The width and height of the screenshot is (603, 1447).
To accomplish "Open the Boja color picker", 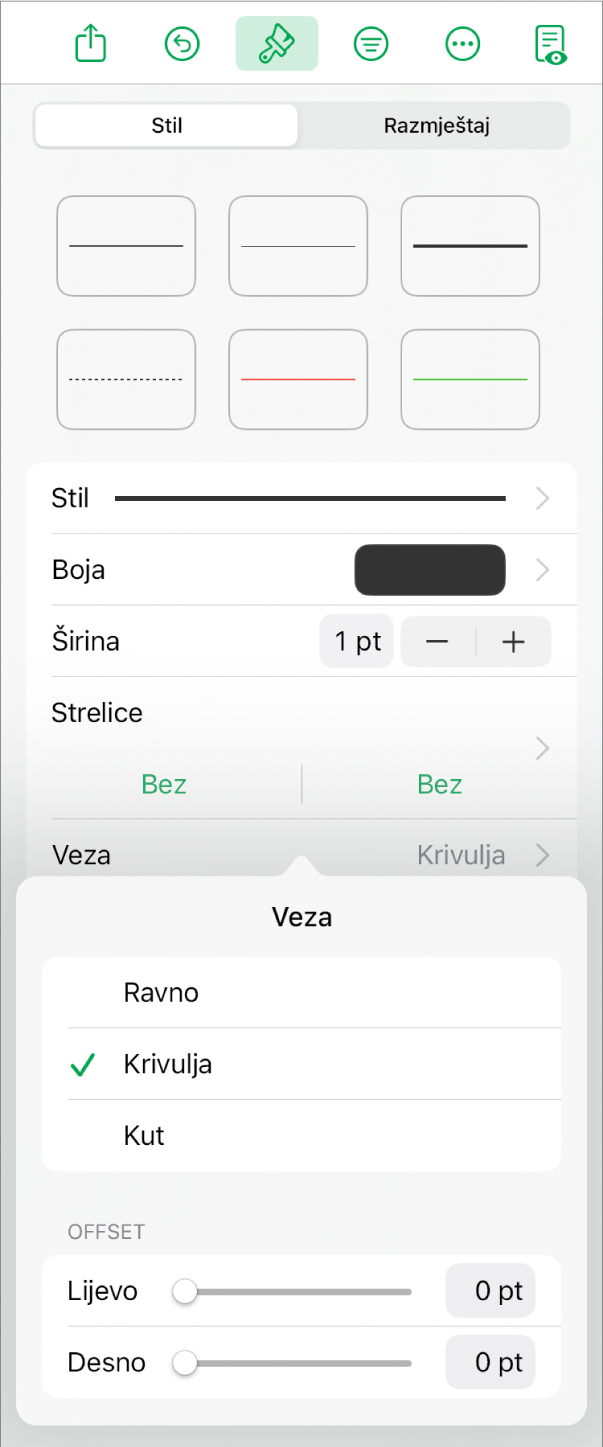I will pos(430,570).
